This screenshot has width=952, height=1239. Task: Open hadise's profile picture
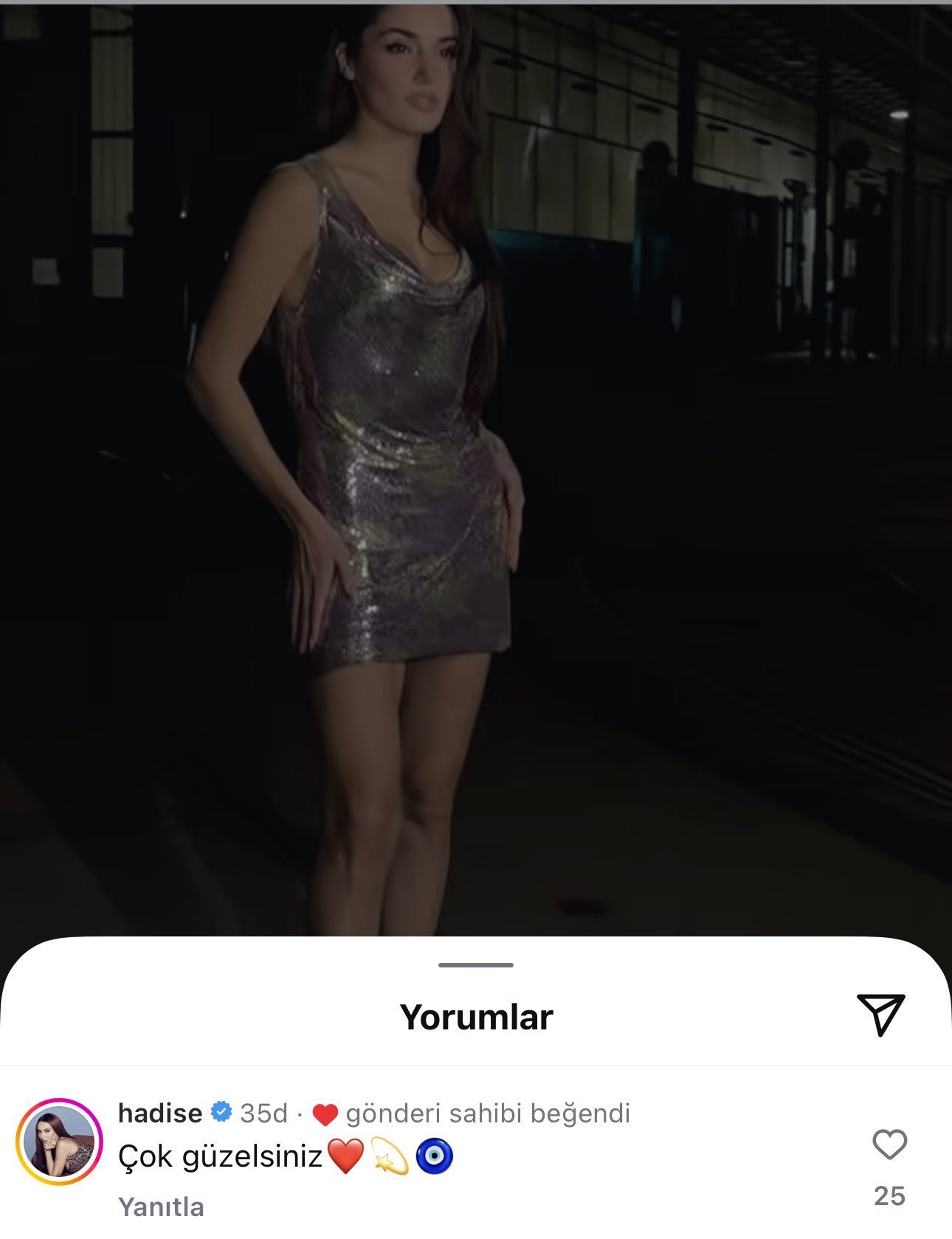(59, 1142)
